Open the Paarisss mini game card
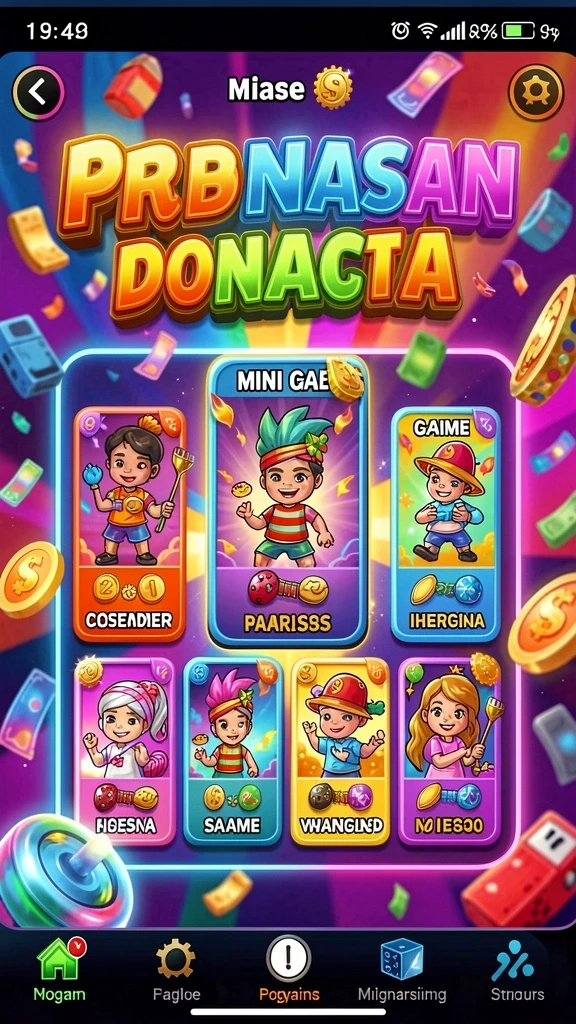The image size is (576, 1024). click(x=288, y=502)
